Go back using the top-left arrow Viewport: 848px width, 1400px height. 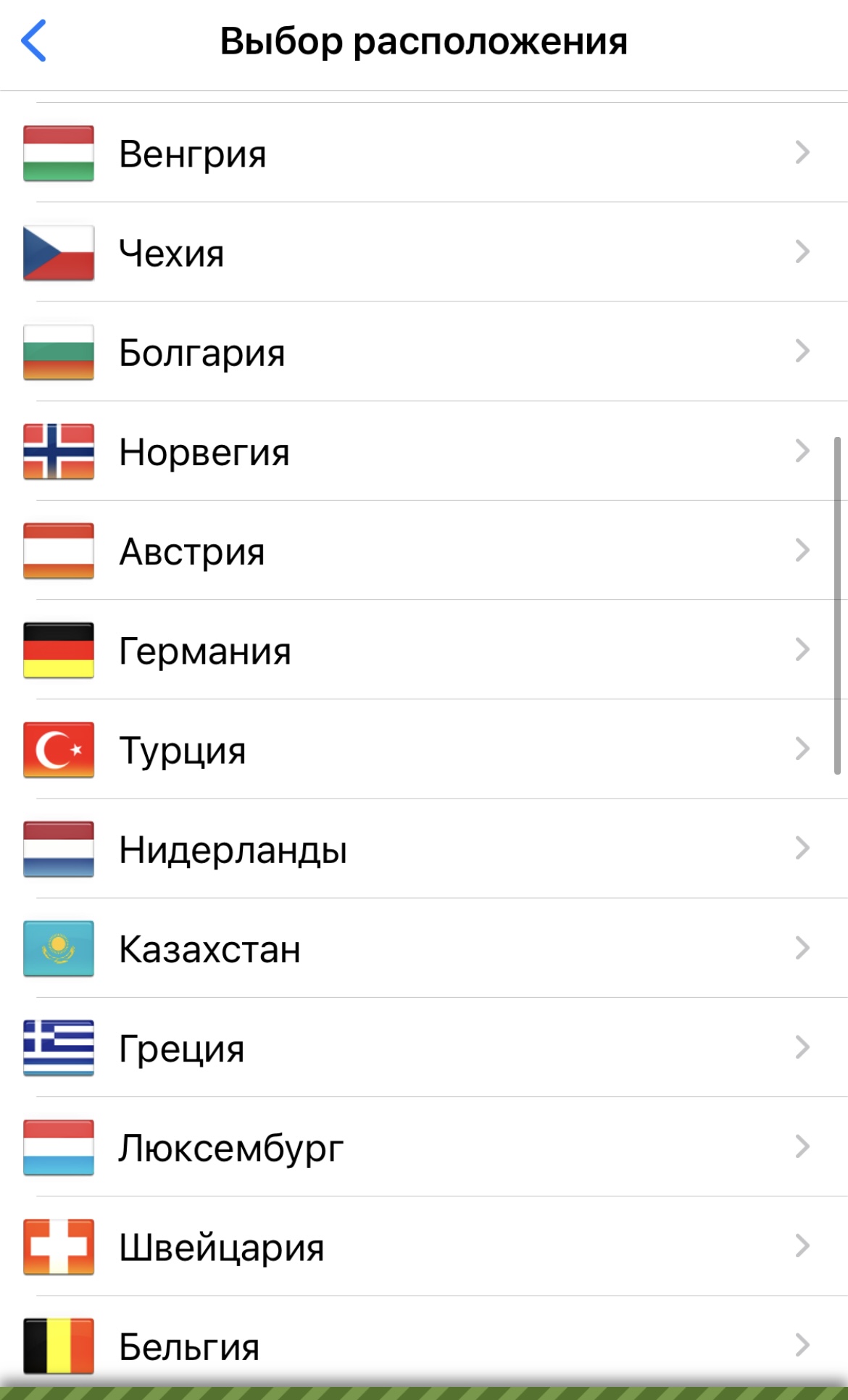click(34, 41)
